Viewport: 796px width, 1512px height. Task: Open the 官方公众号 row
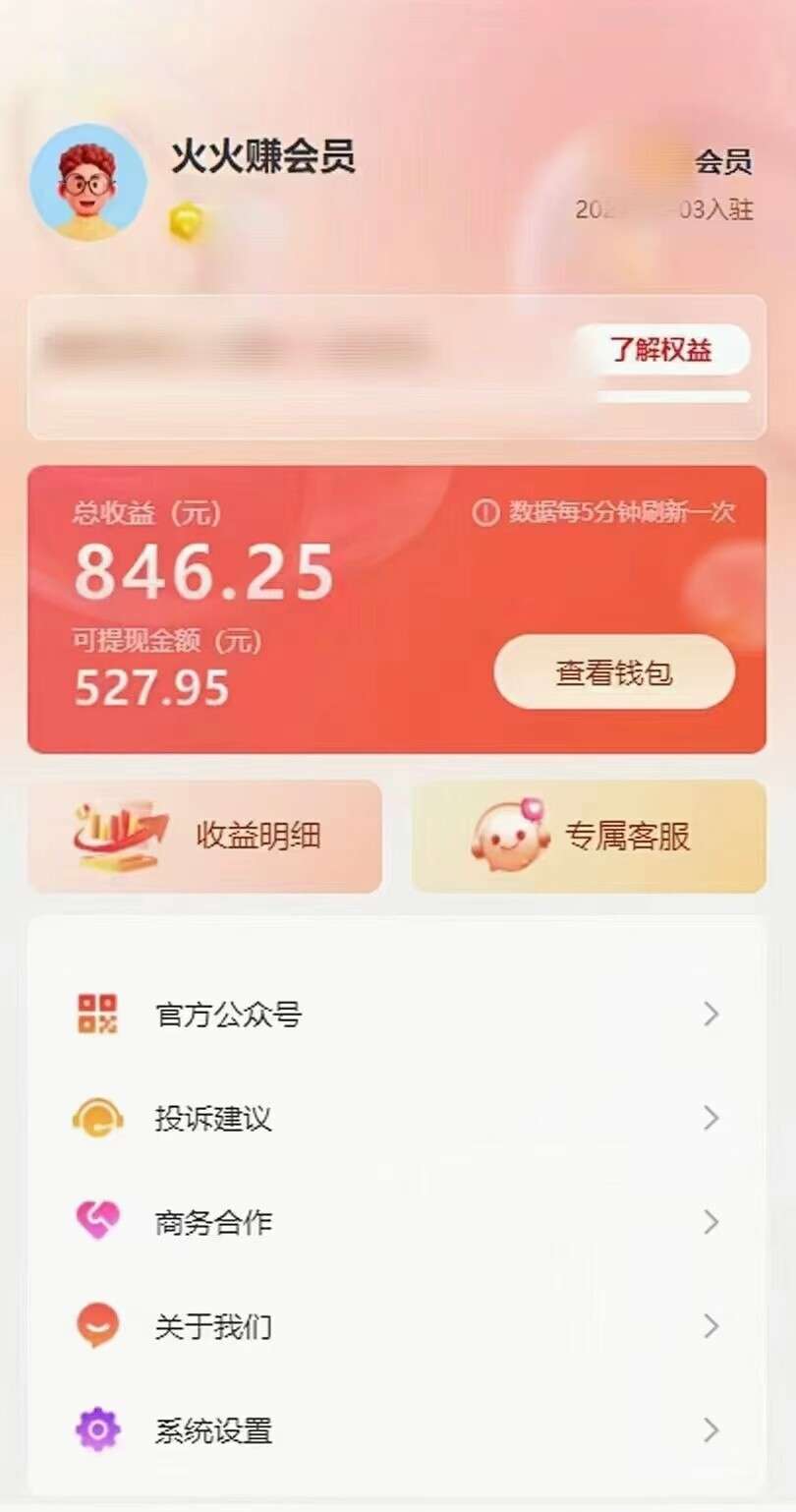[x=397, y=1015]
